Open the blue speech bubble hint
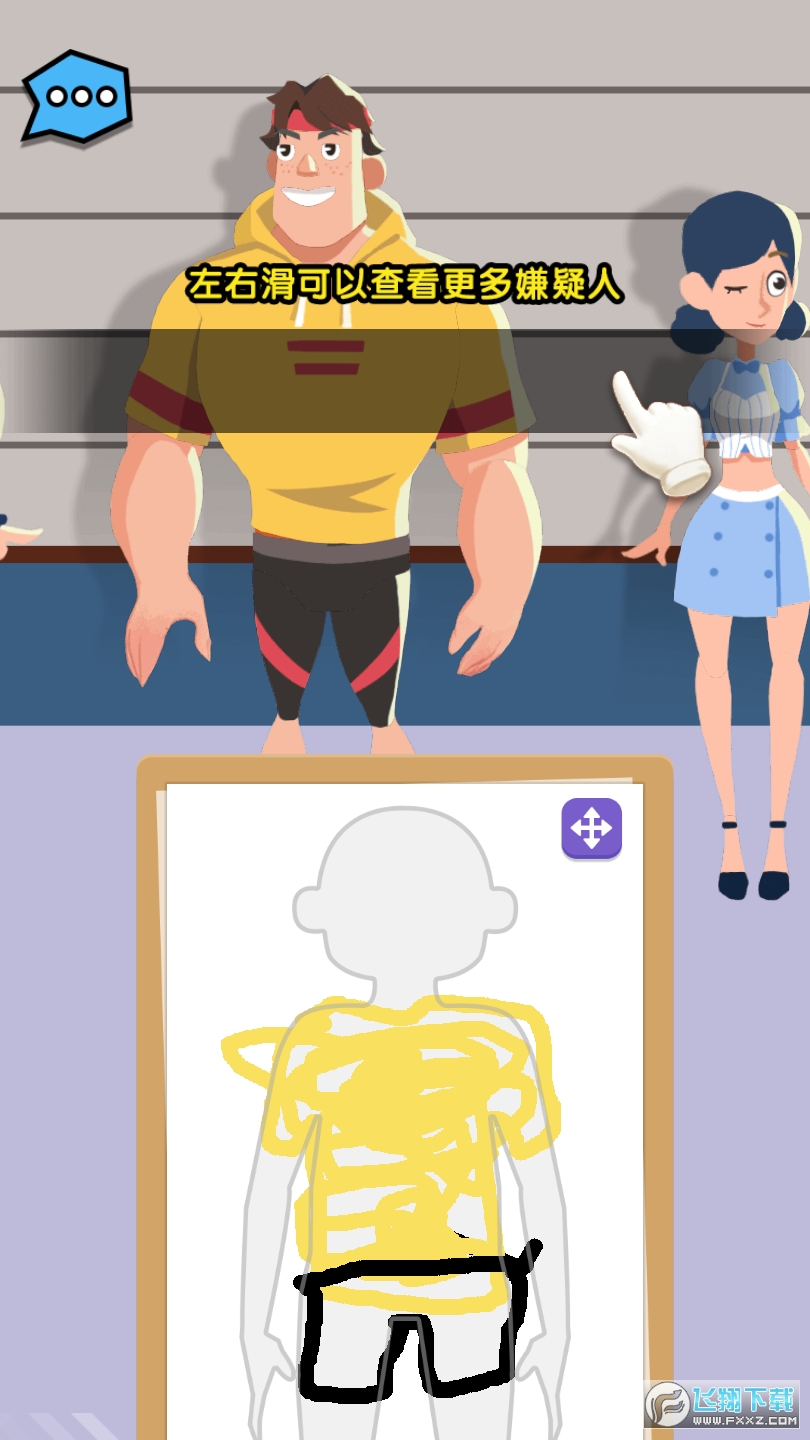810x1440 pixels. pos(77,97)
